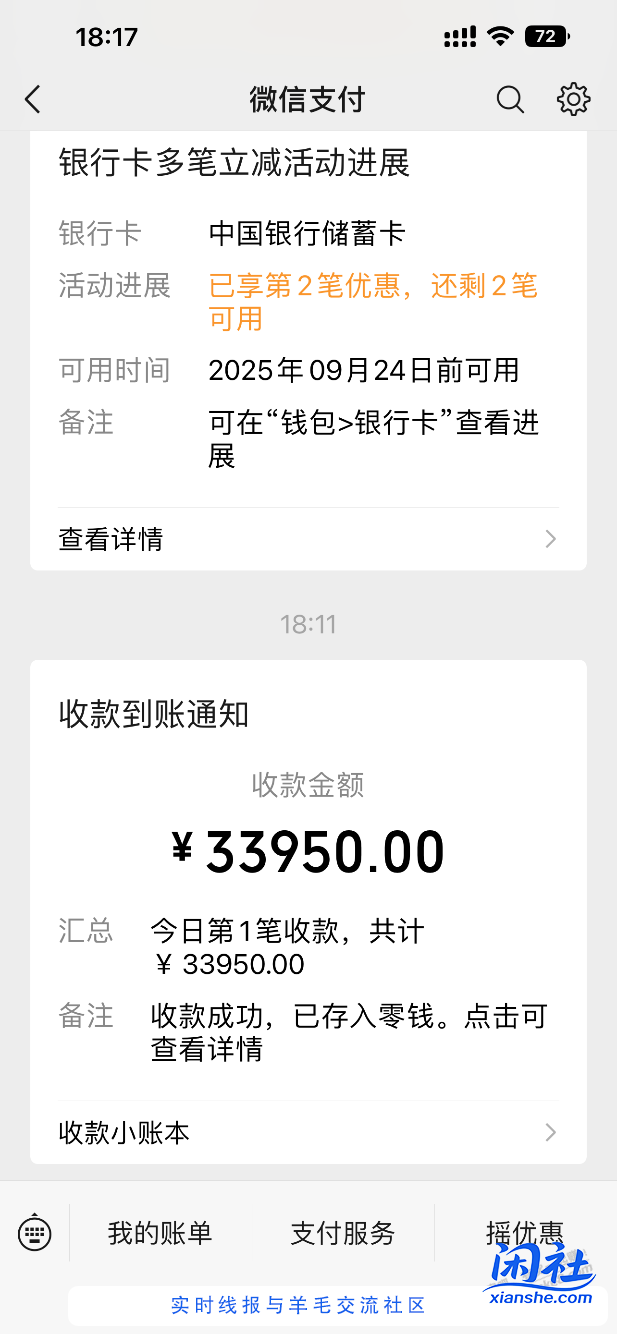Open the search magnifier icon
The image size is (617, 1334).
point(510,99)
